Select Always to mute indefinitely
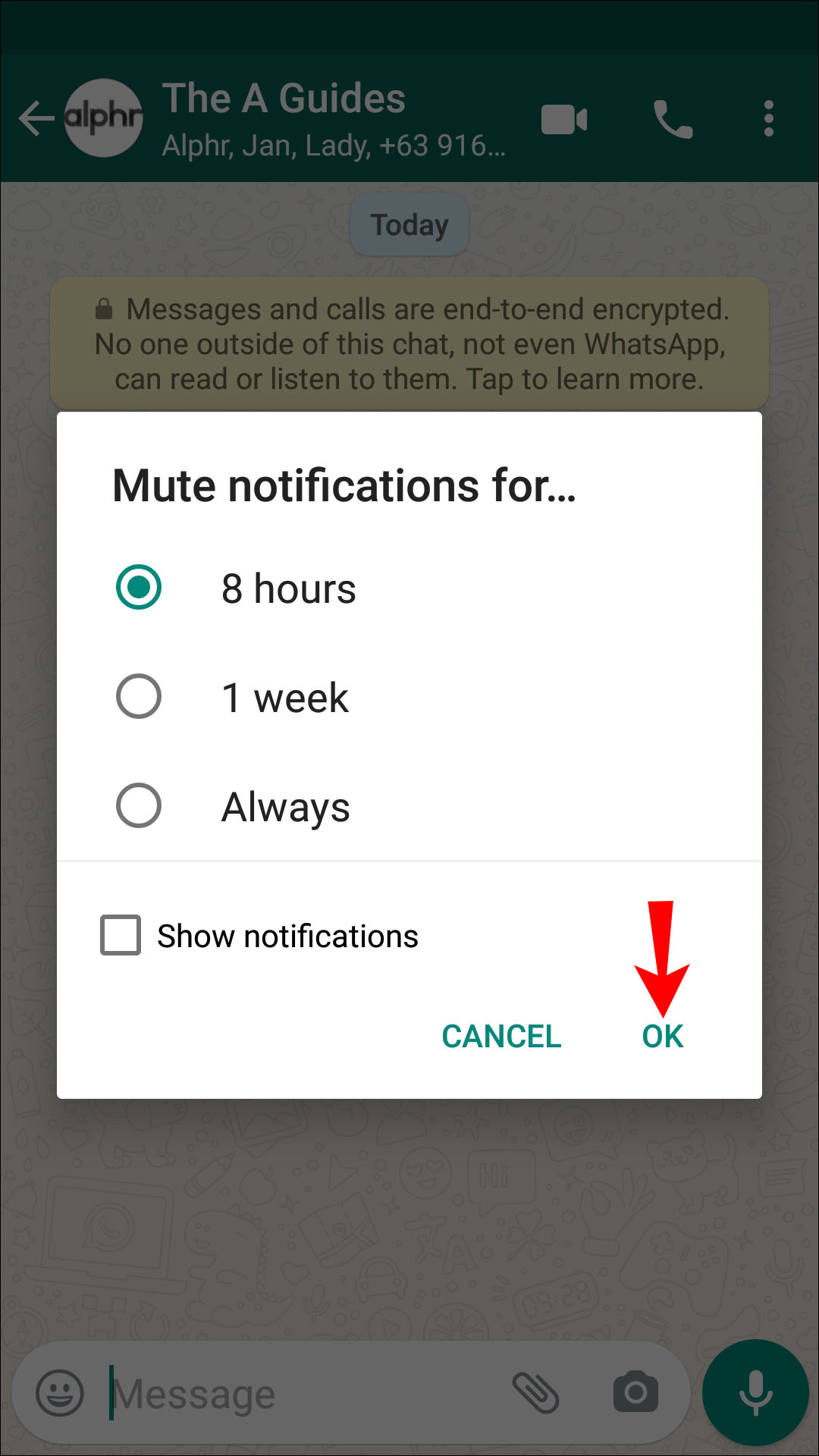This screenshot has height=1456, width=819. [139, 805]
